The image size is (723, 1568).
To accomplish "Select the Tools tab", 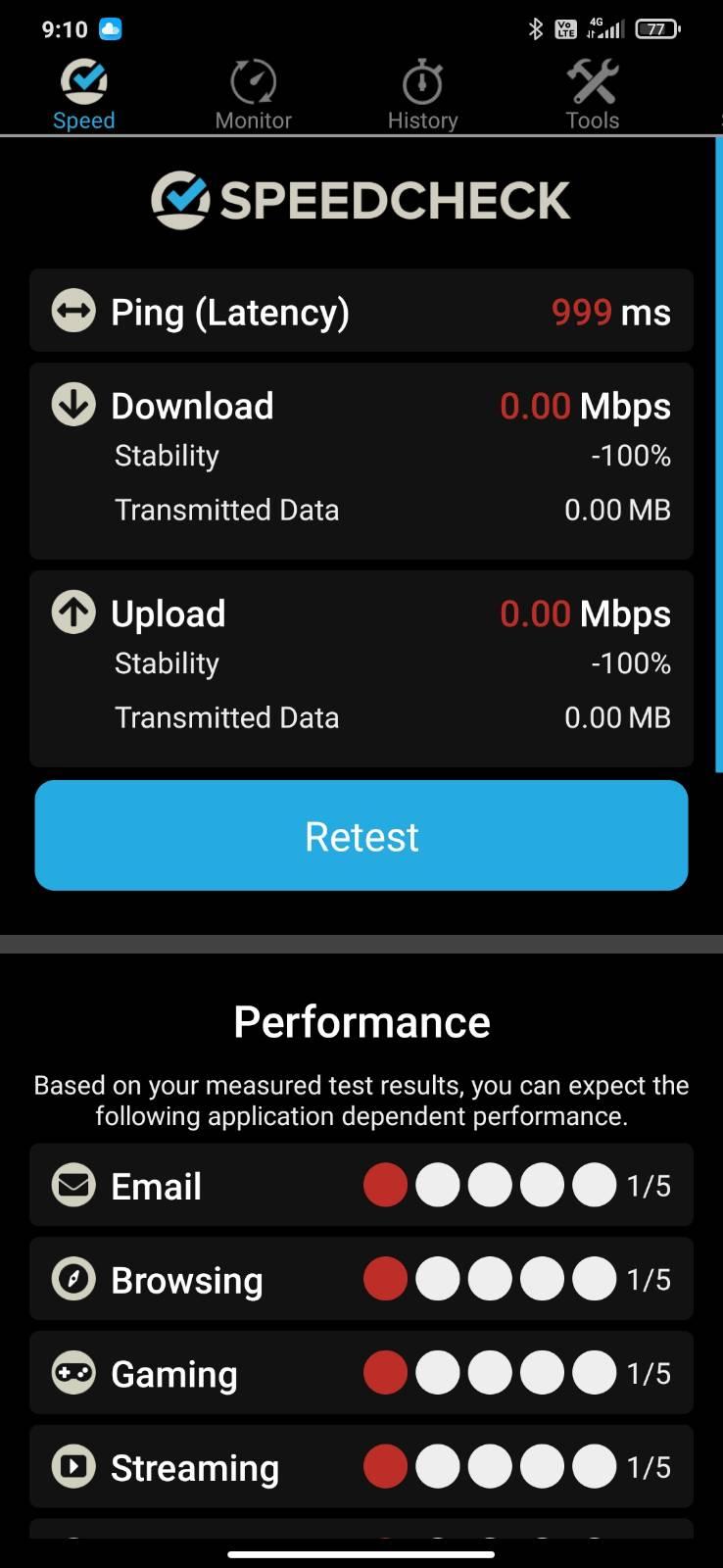I will click(592, 95).
